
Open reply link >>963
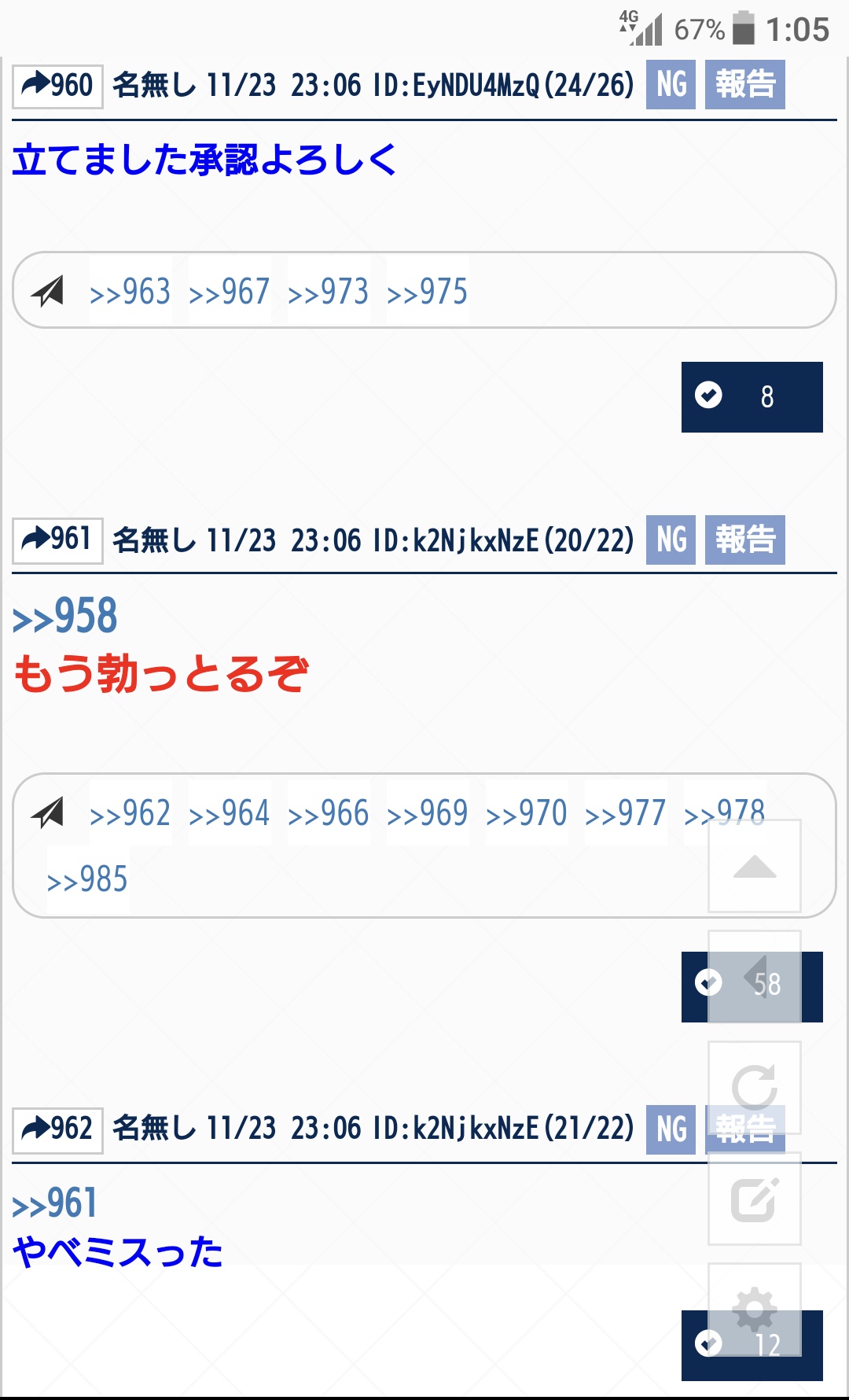[x=130, y=292]
